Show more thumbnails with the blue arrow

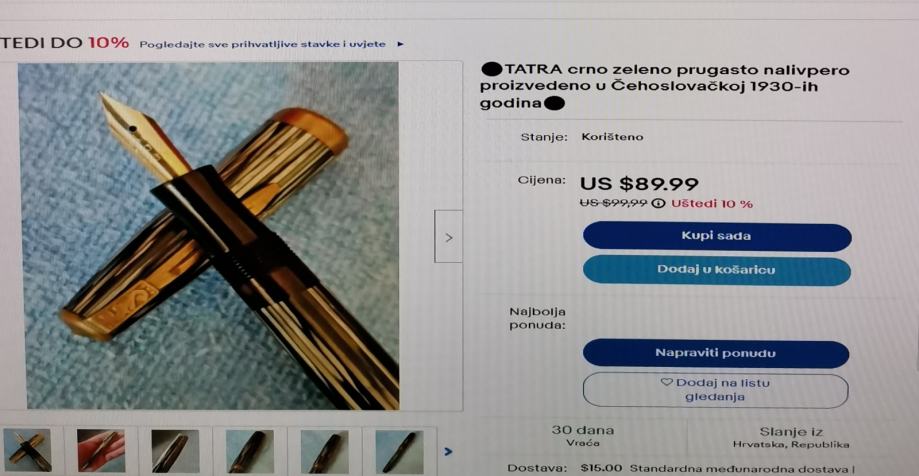(x=448, y=452)
